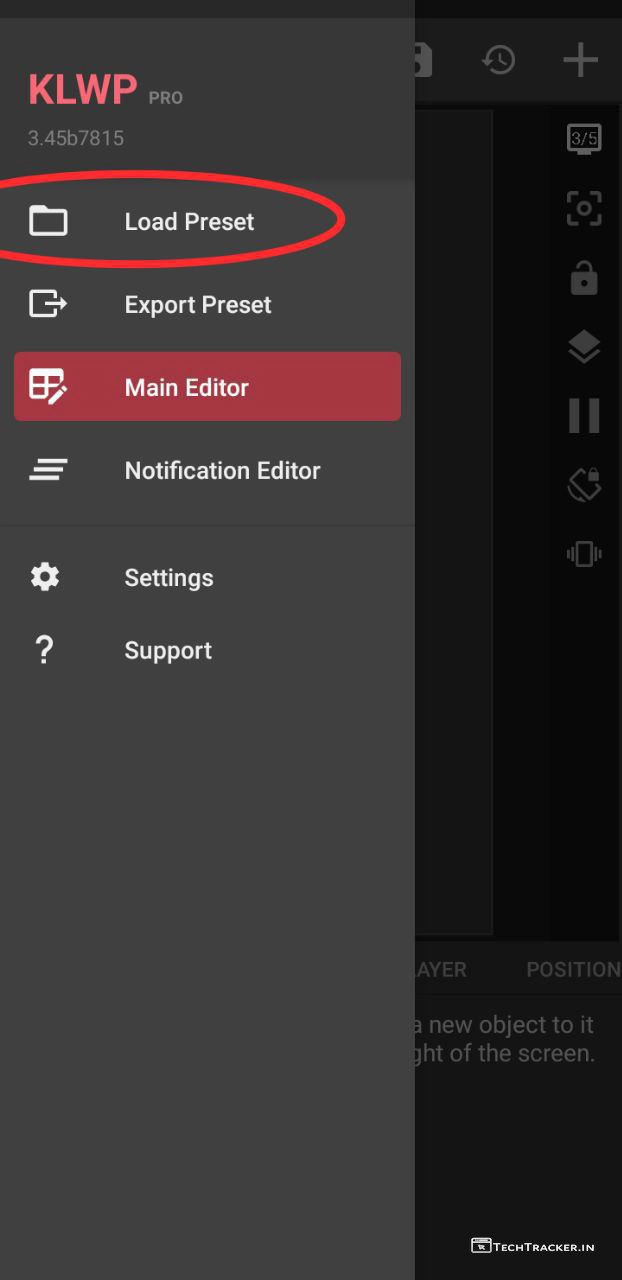Image resolution: width=622 pixels, height=1280 pixels.
Task: Open the history restore icon
Action: pyautogui.click(x=498, y=60)
